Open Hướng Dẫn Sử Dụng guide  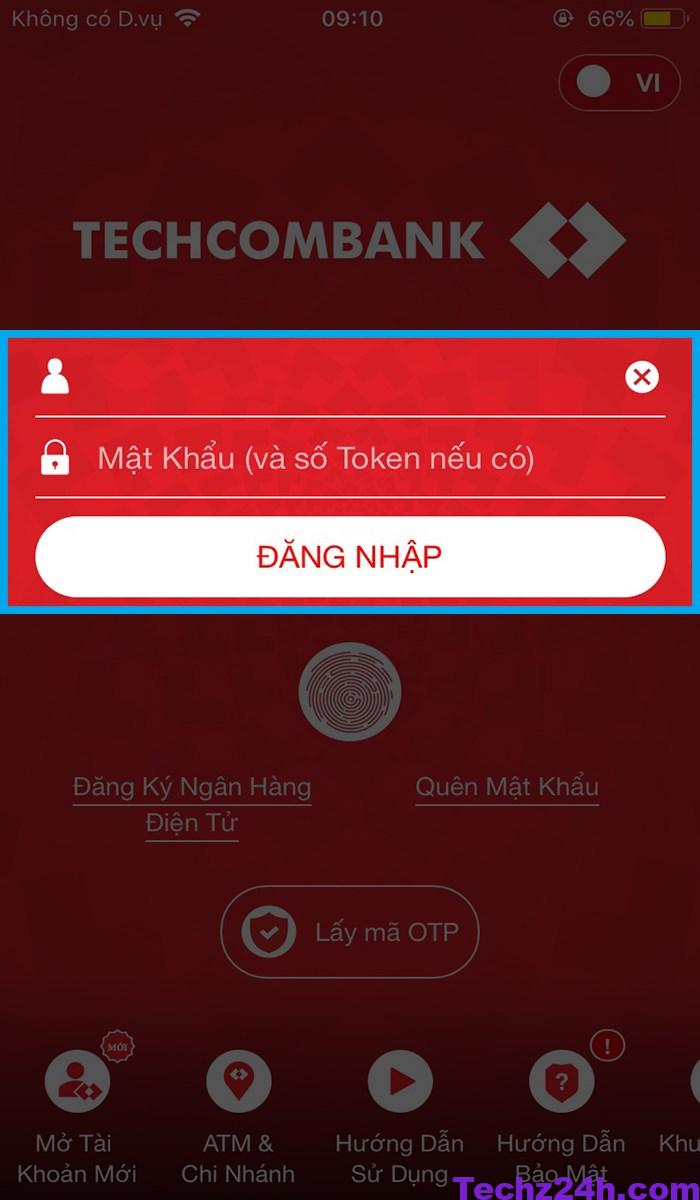[x=399, y=1082]
